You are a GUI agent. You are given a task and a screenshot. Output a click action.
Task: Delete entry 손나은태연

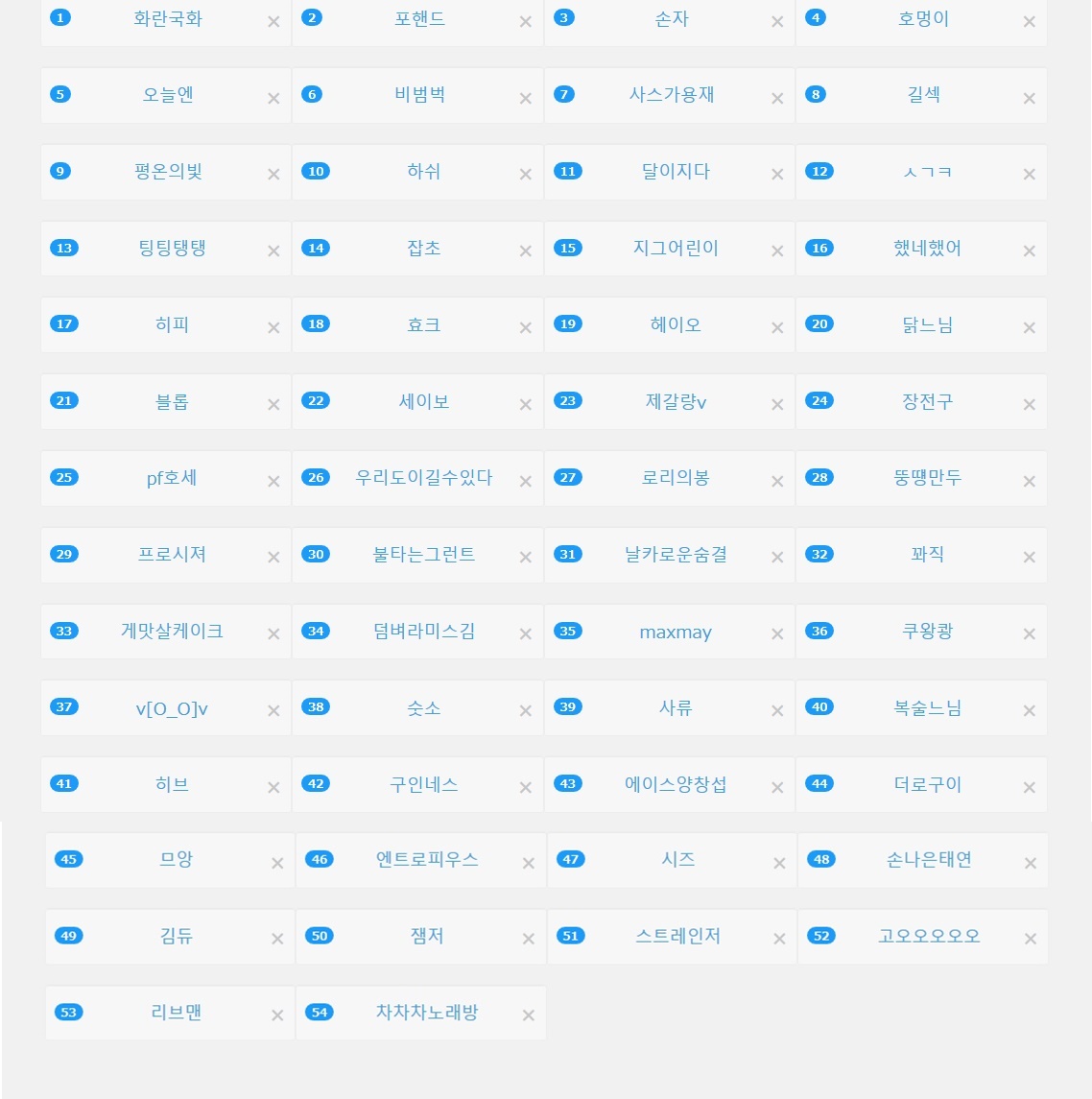point(1031,863)
